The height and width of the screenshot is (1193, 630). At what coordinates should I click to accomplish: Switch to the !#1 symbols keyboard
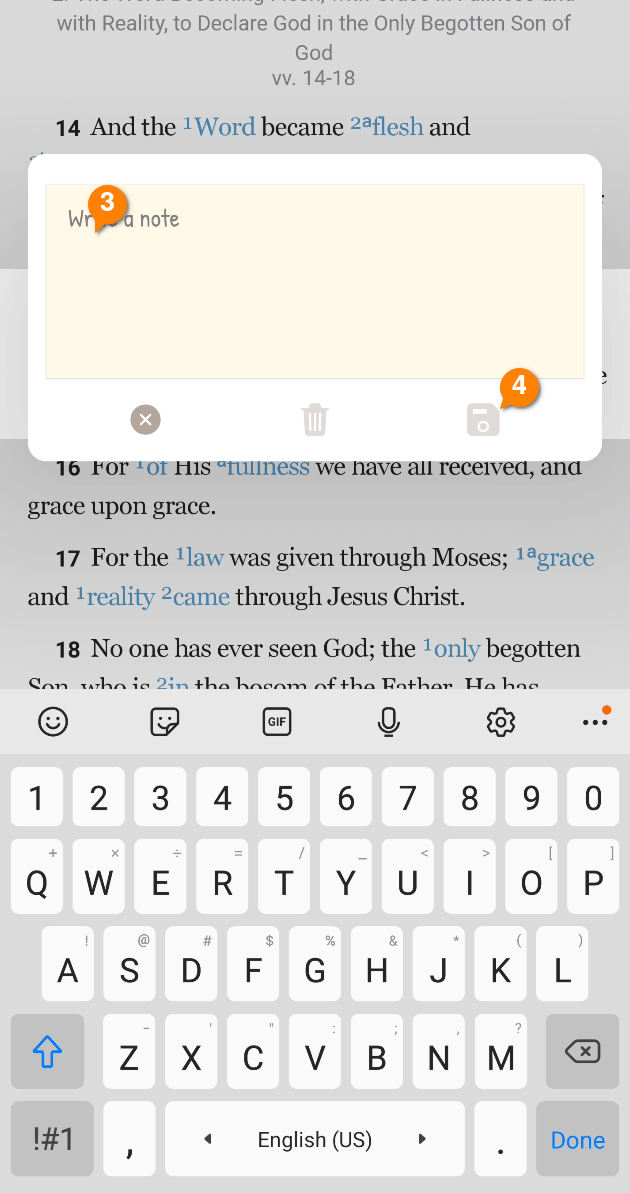pyautogui.click(x=52, y=1139)
